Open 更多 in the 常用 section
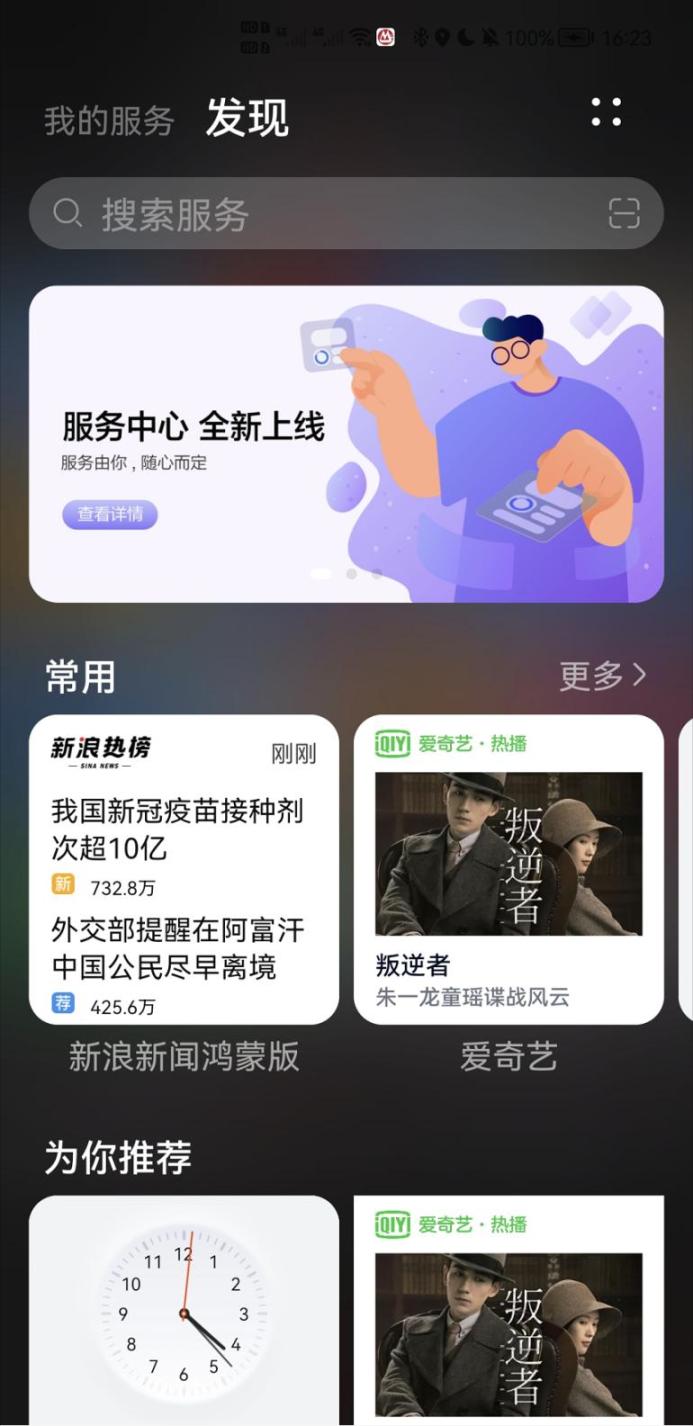Screen dimensions: 693x1426 click(602, 676)
